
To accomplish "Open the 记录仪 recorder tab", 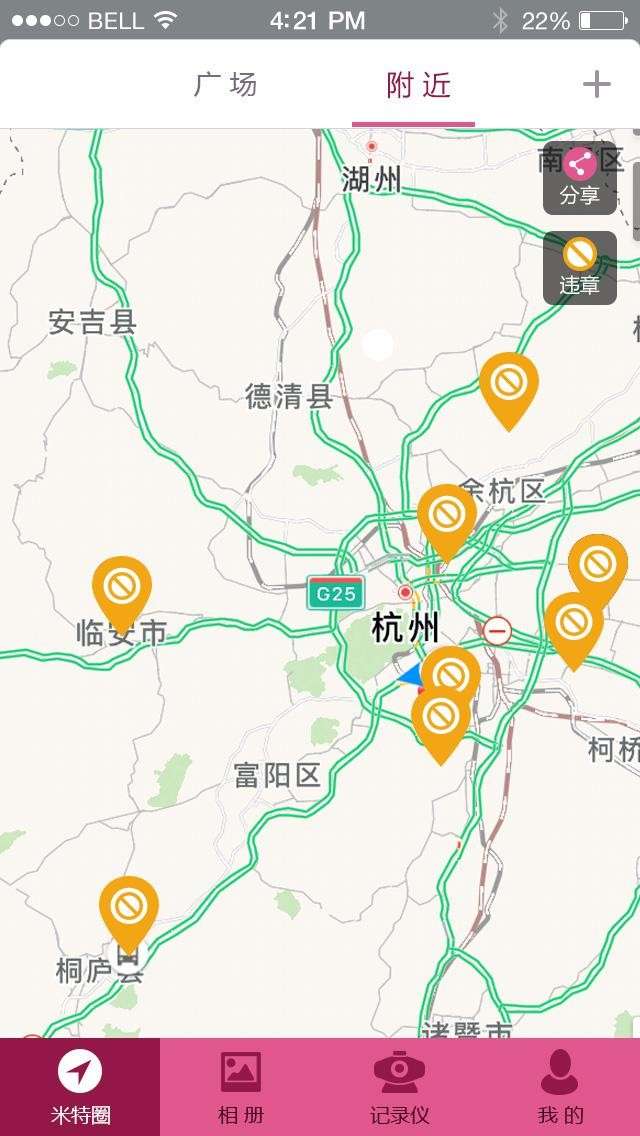I will click(x=400, y=1086).
